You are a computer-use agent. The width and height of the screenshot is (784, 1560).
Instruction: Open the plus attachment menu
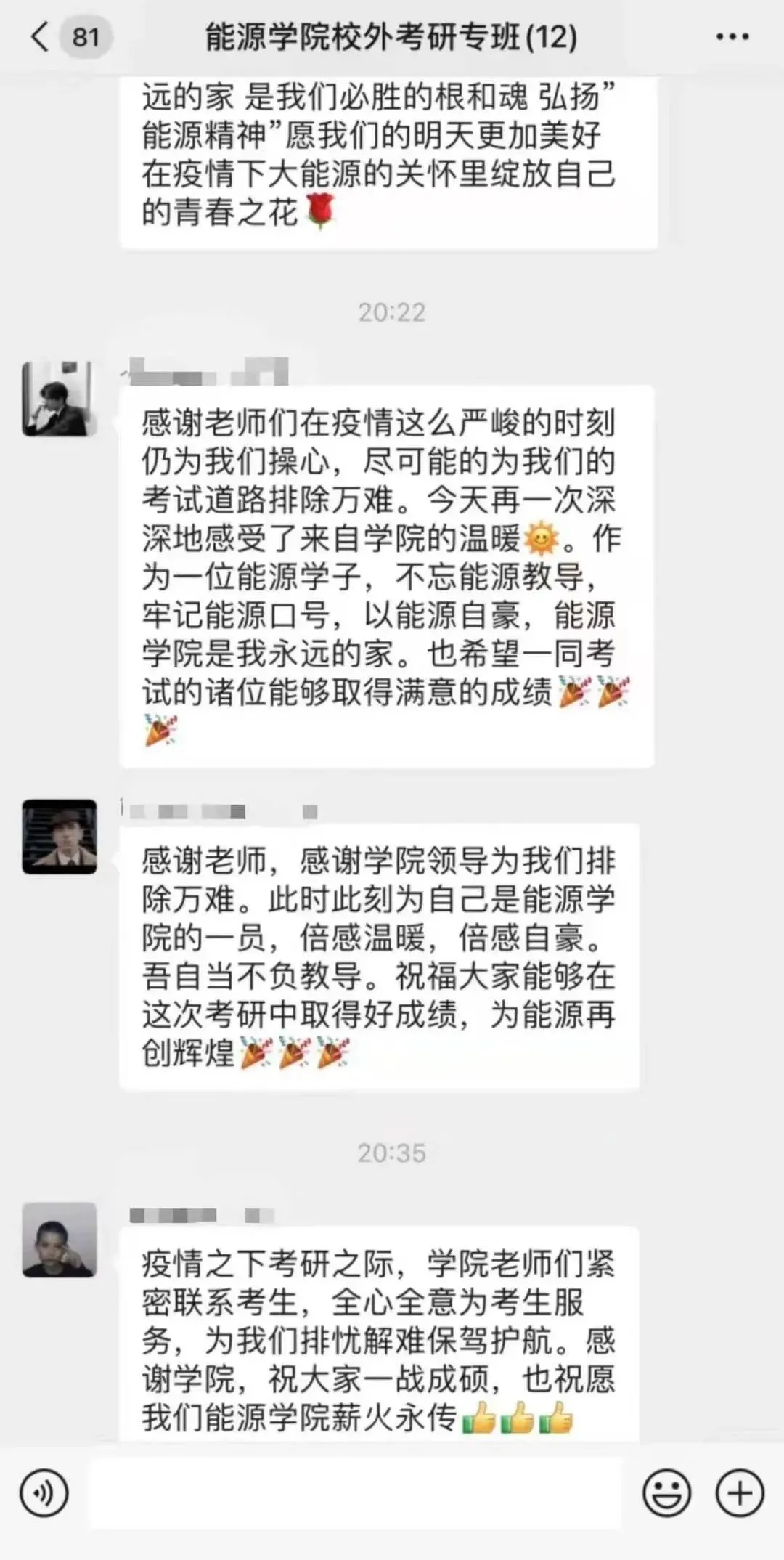click(740, 1494)
